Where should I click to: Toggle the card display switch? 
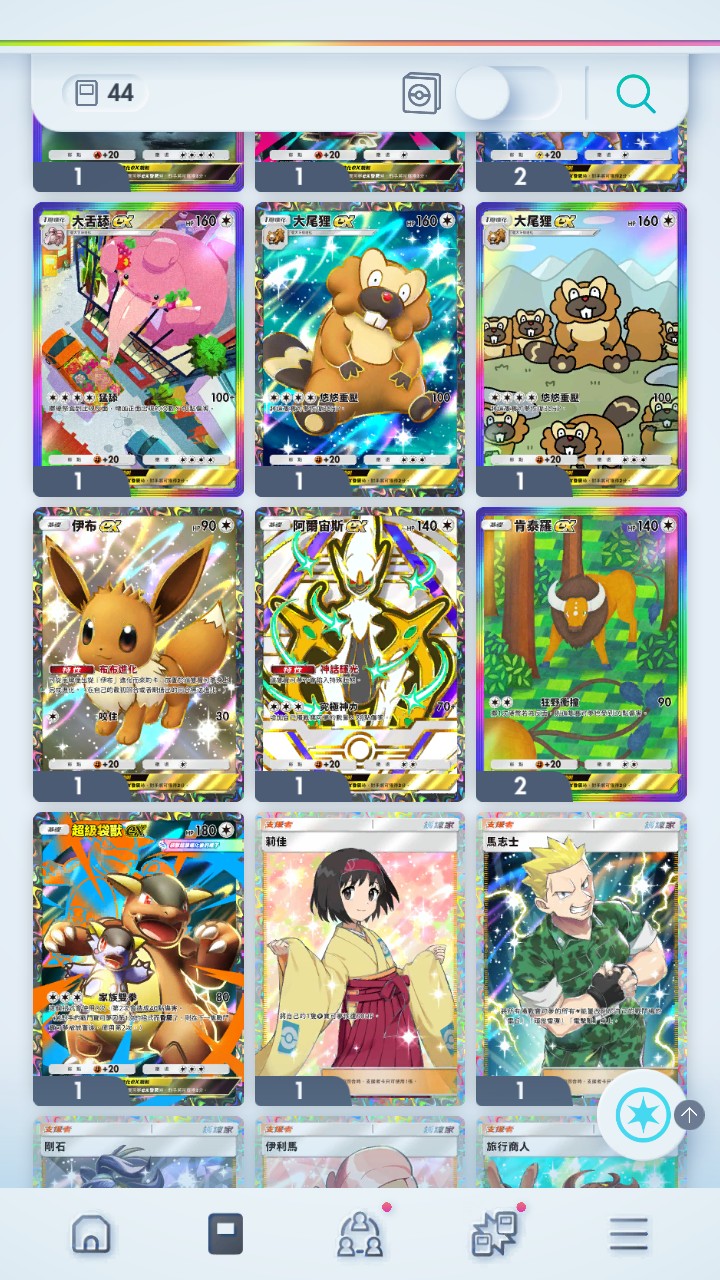[506, 94]
